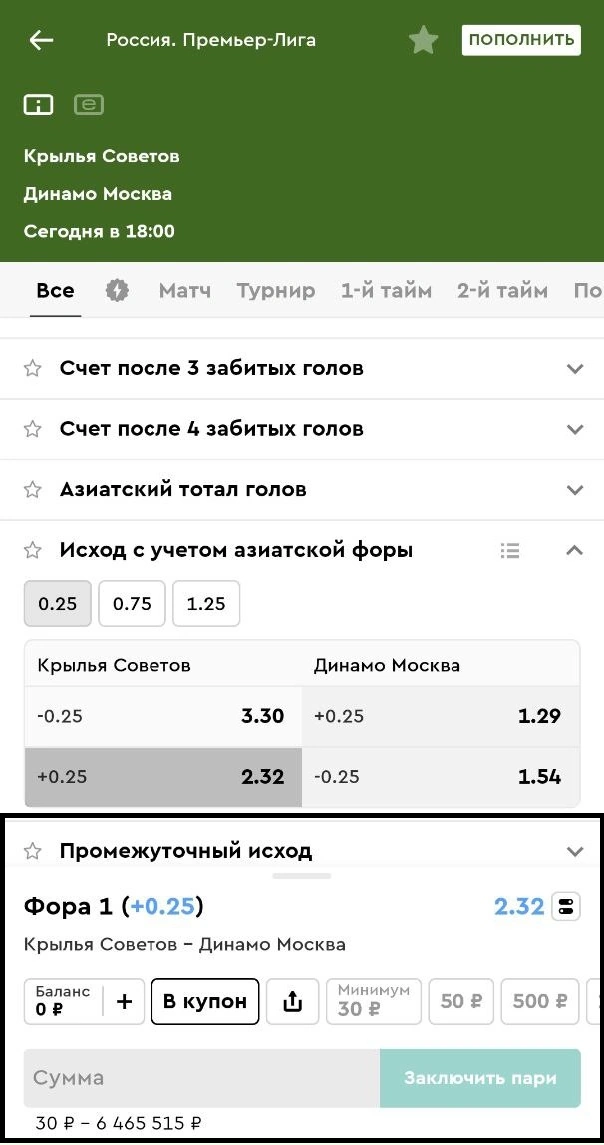Image resolution: width=604 pixels, height=1145 pixels.
Task: Expand Счет после 3 забитых голов
Action: (301, 369)
